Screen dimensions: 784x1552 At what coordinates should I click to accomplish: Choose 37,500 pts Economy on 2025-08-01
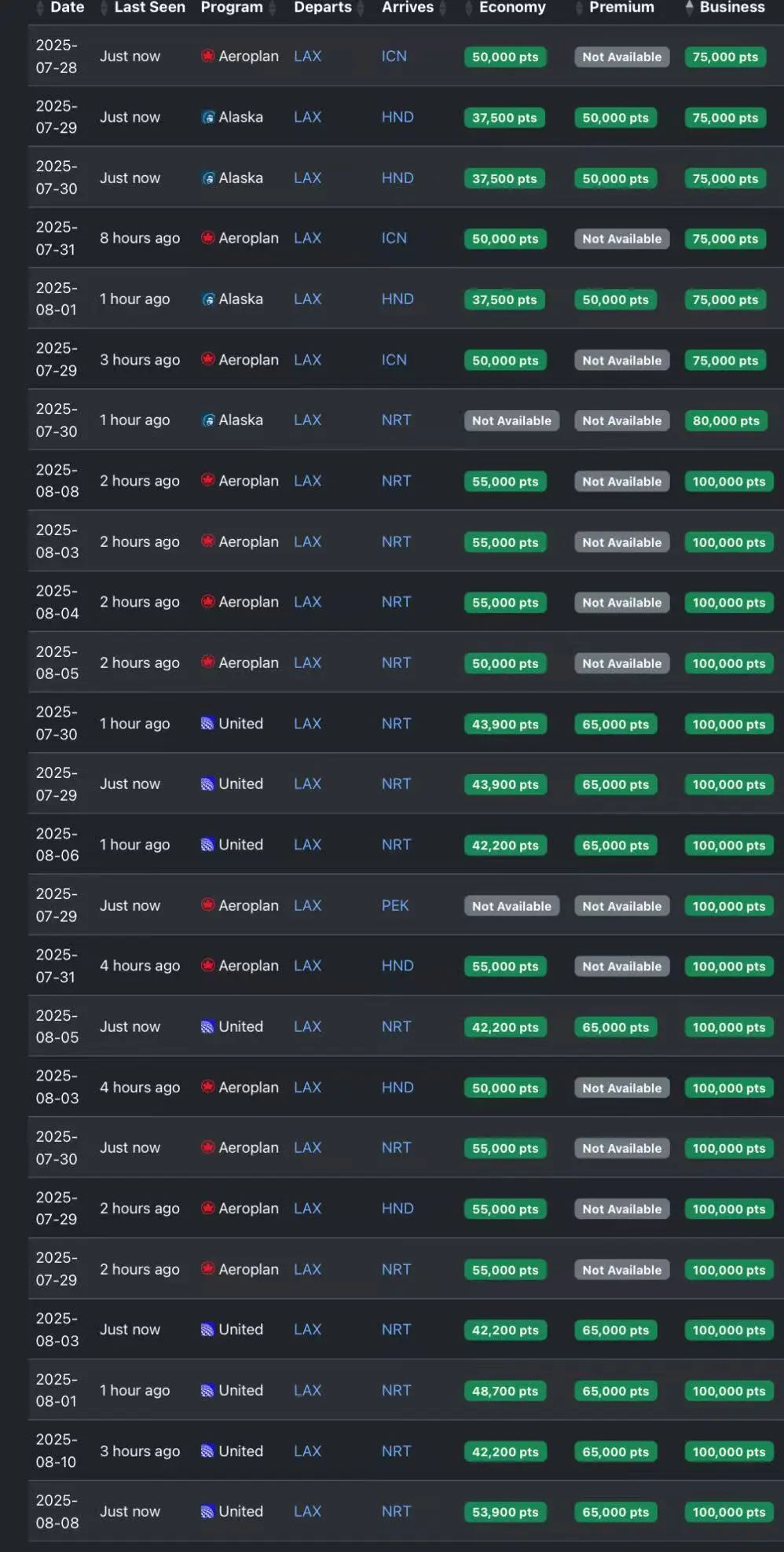click(x=504, y=299)
